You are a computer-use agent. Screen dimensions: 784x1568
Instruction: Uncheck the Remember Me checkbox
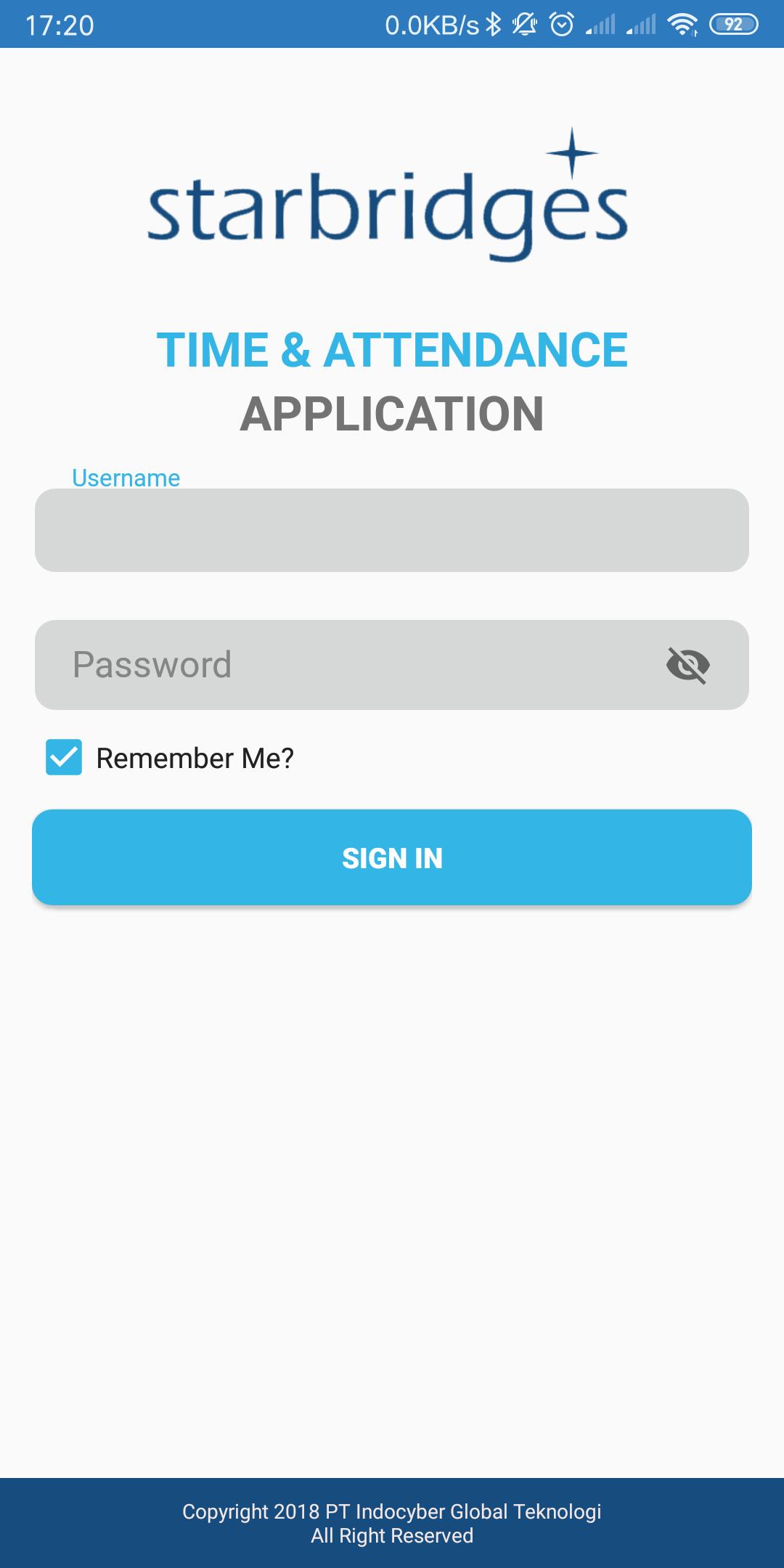coord(64,758)
